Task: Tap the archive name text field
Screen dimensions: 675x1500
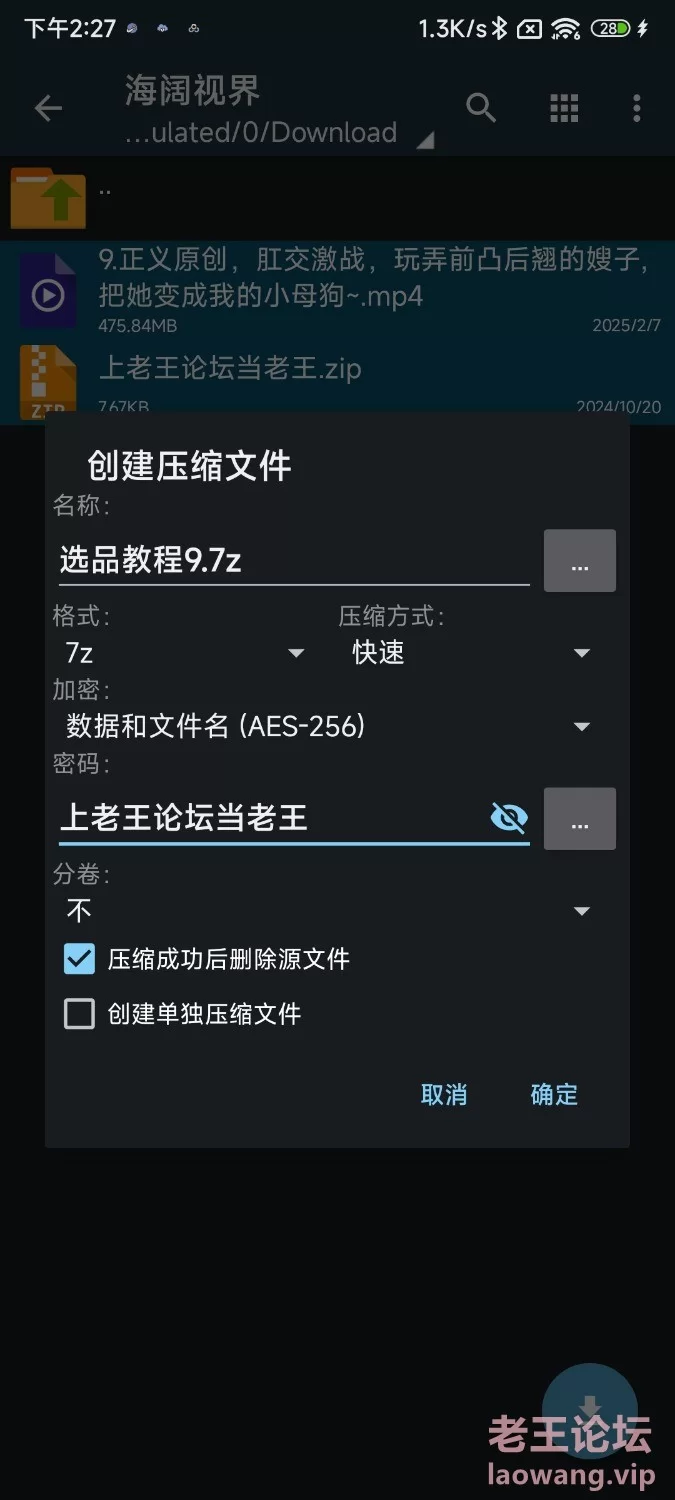Action: click(x=293, y=560)
